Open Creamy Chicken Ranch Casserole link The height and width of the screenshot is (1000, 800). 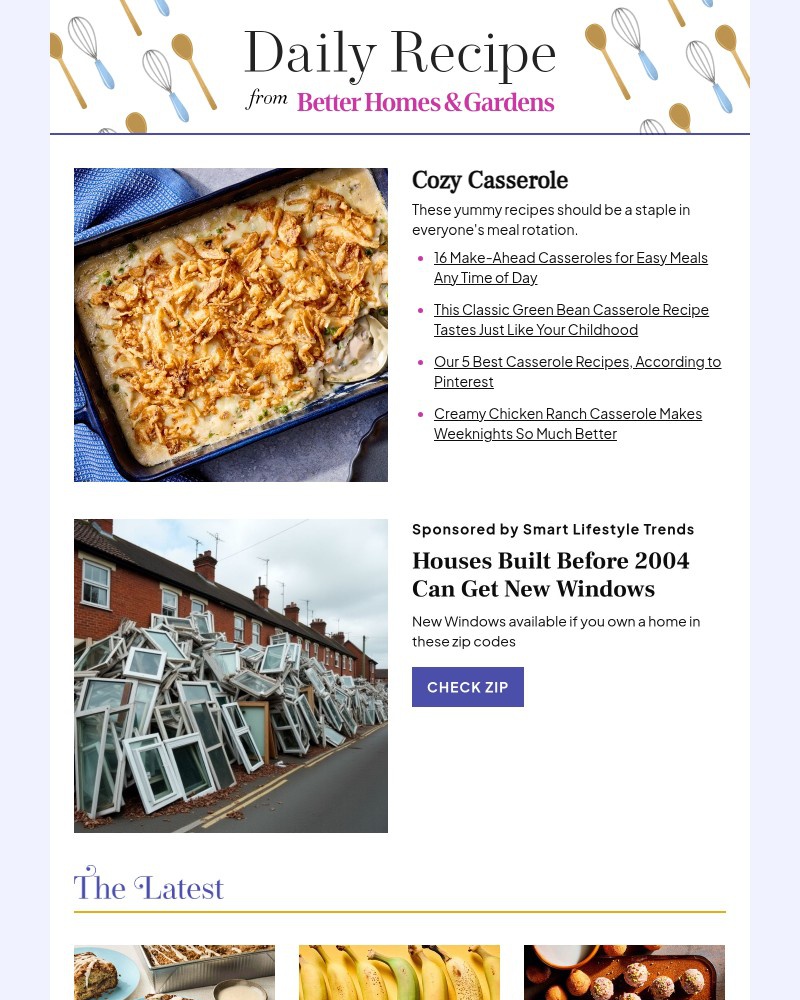(567, 423)
